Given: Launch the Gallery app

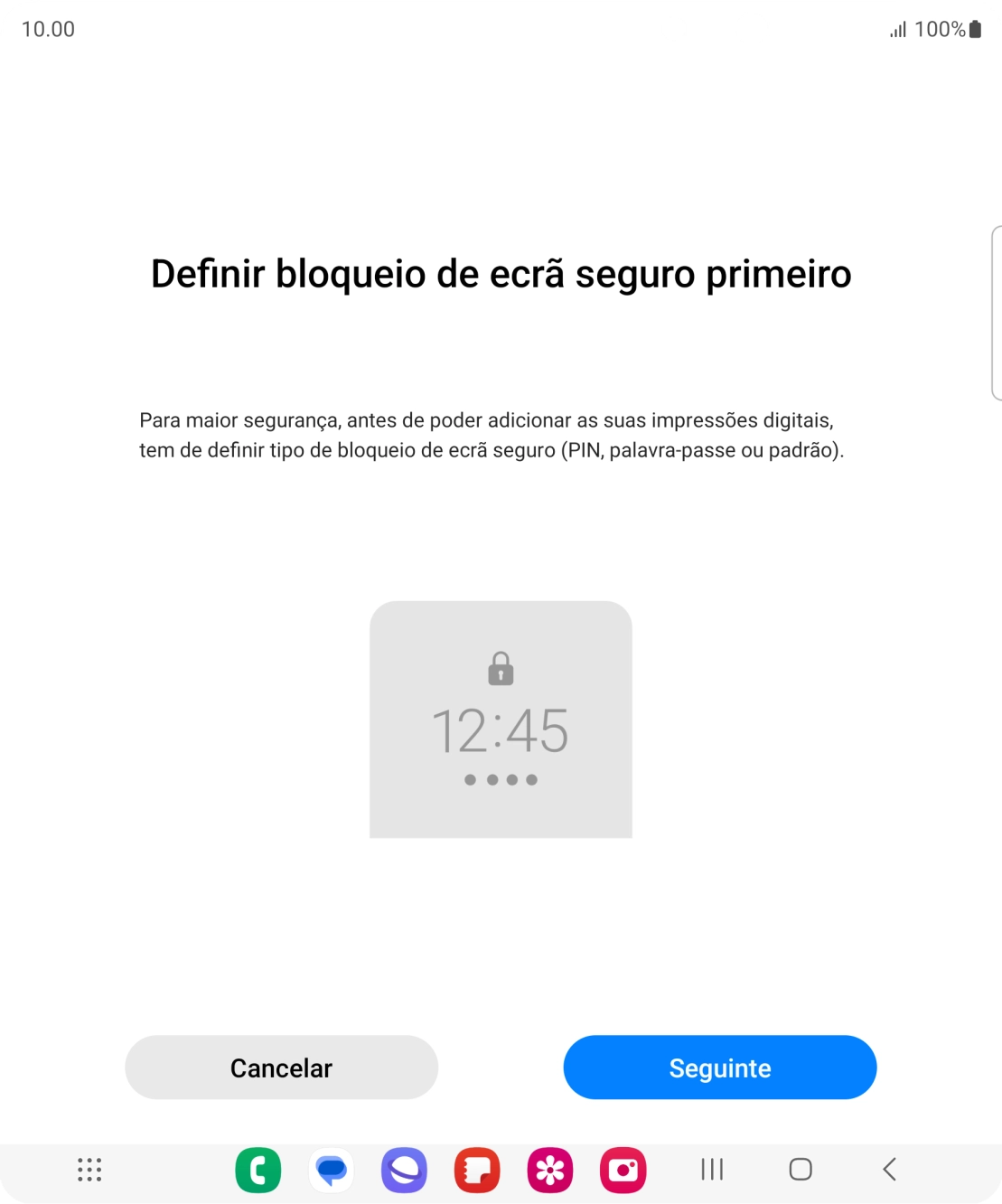Looking at the screenshot, I should [x=549, y=1169].
